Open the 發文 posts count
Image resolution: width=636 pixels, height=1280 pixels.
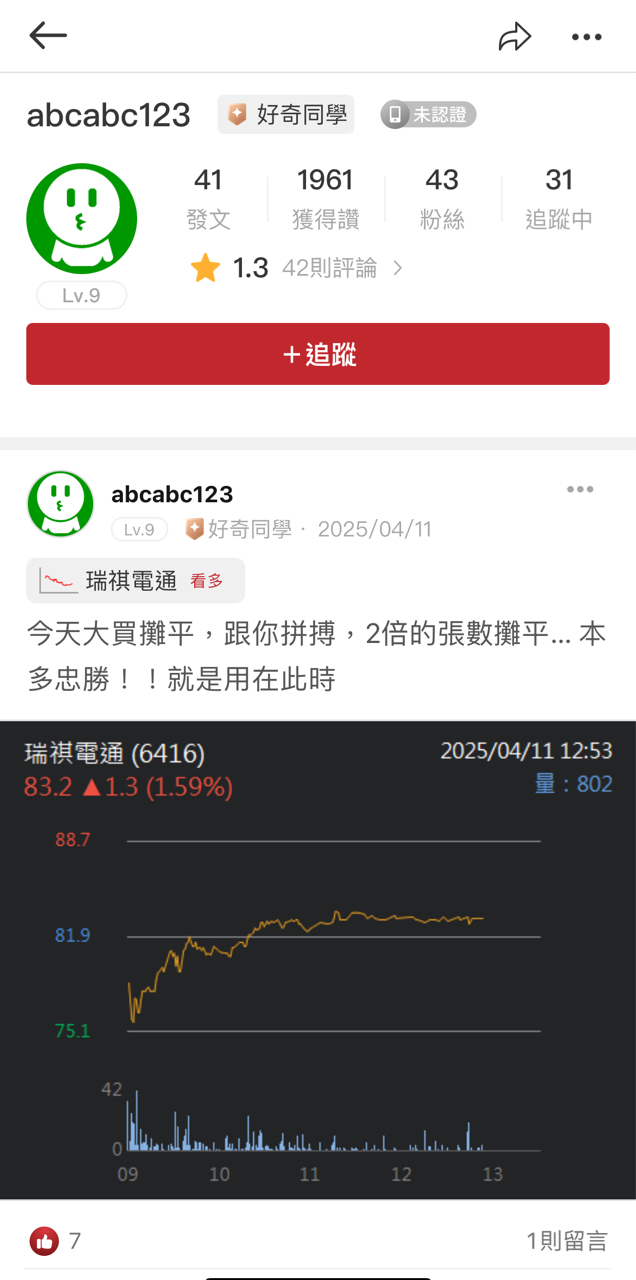point(208,199)
